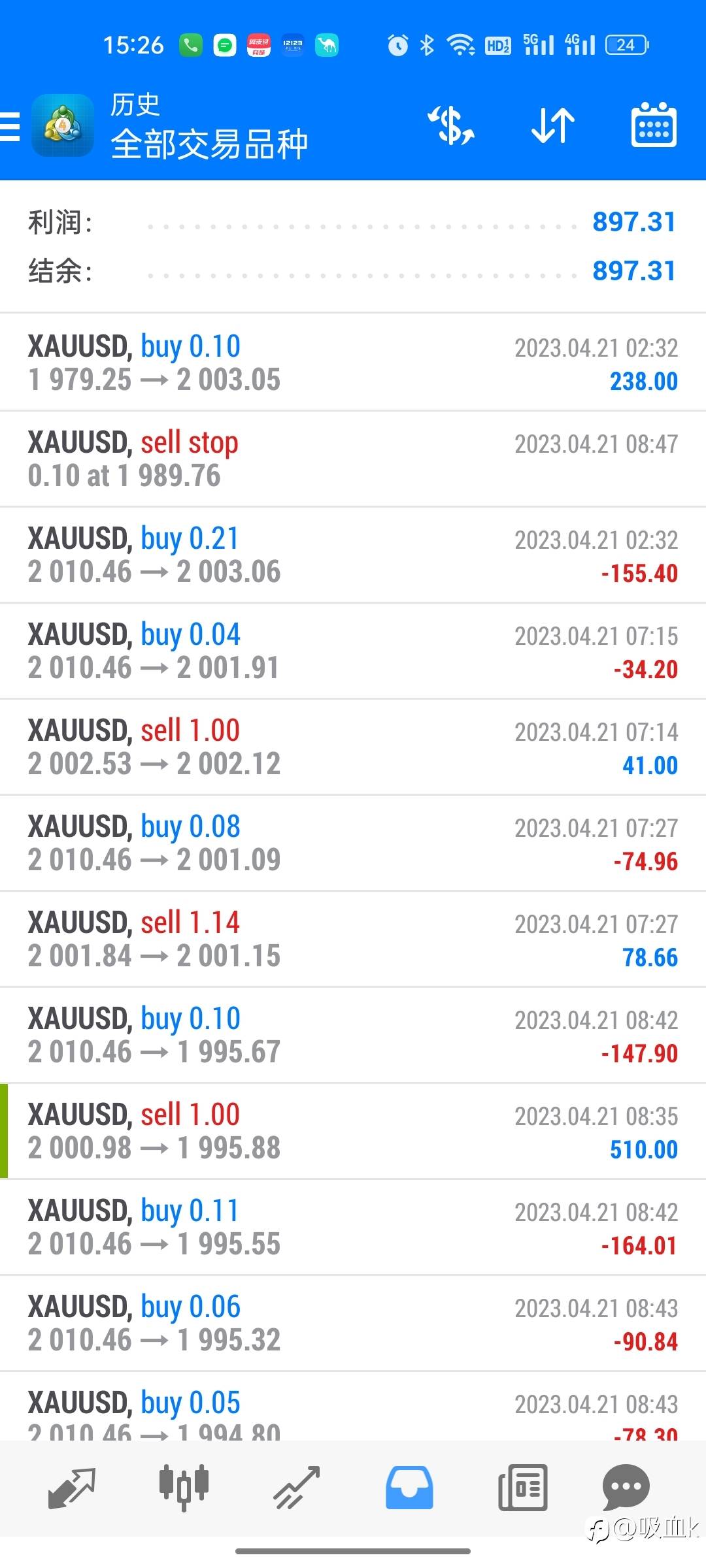Open the symbol filter dollar icon

tap(451, 125)
